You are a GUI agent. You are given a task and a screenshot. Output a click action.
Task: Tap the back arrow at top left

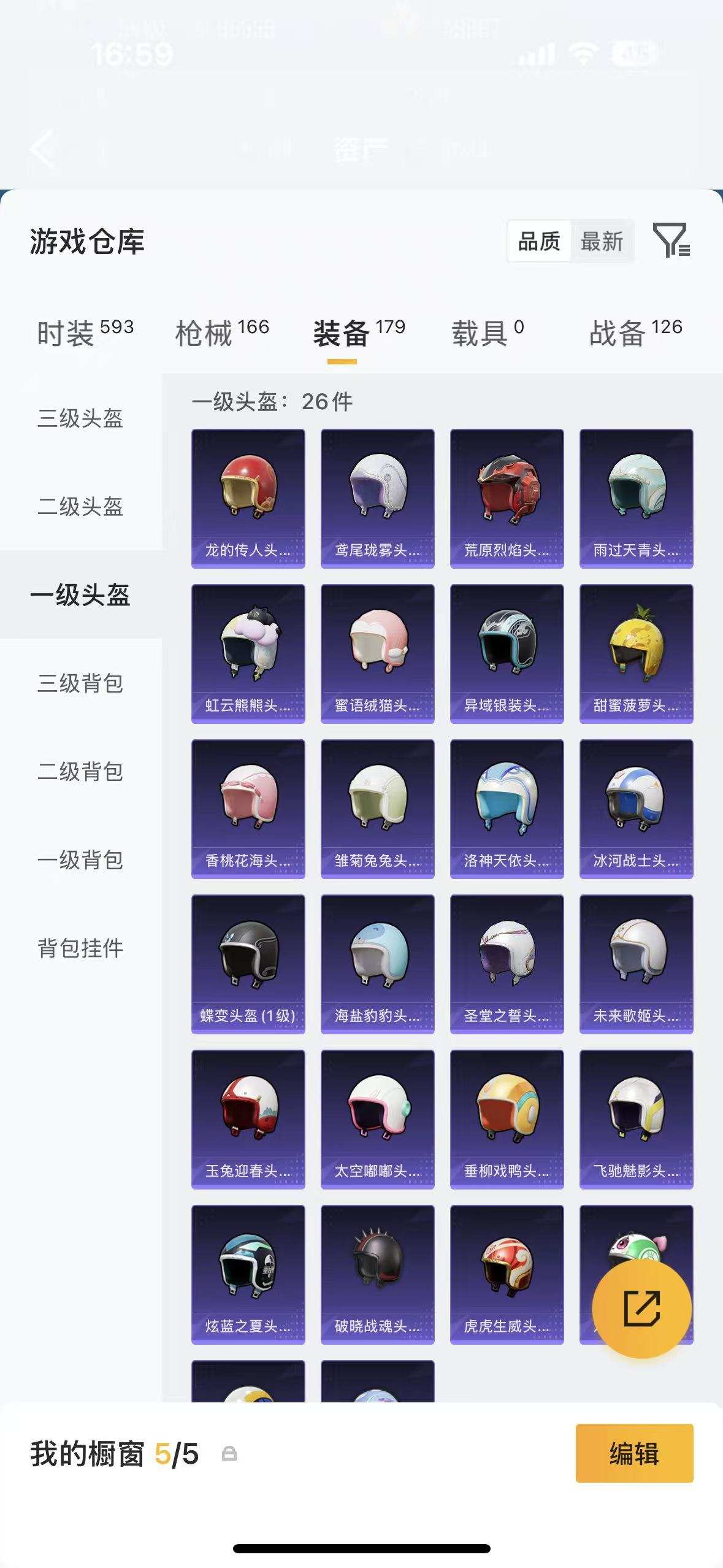click(40, 148)
